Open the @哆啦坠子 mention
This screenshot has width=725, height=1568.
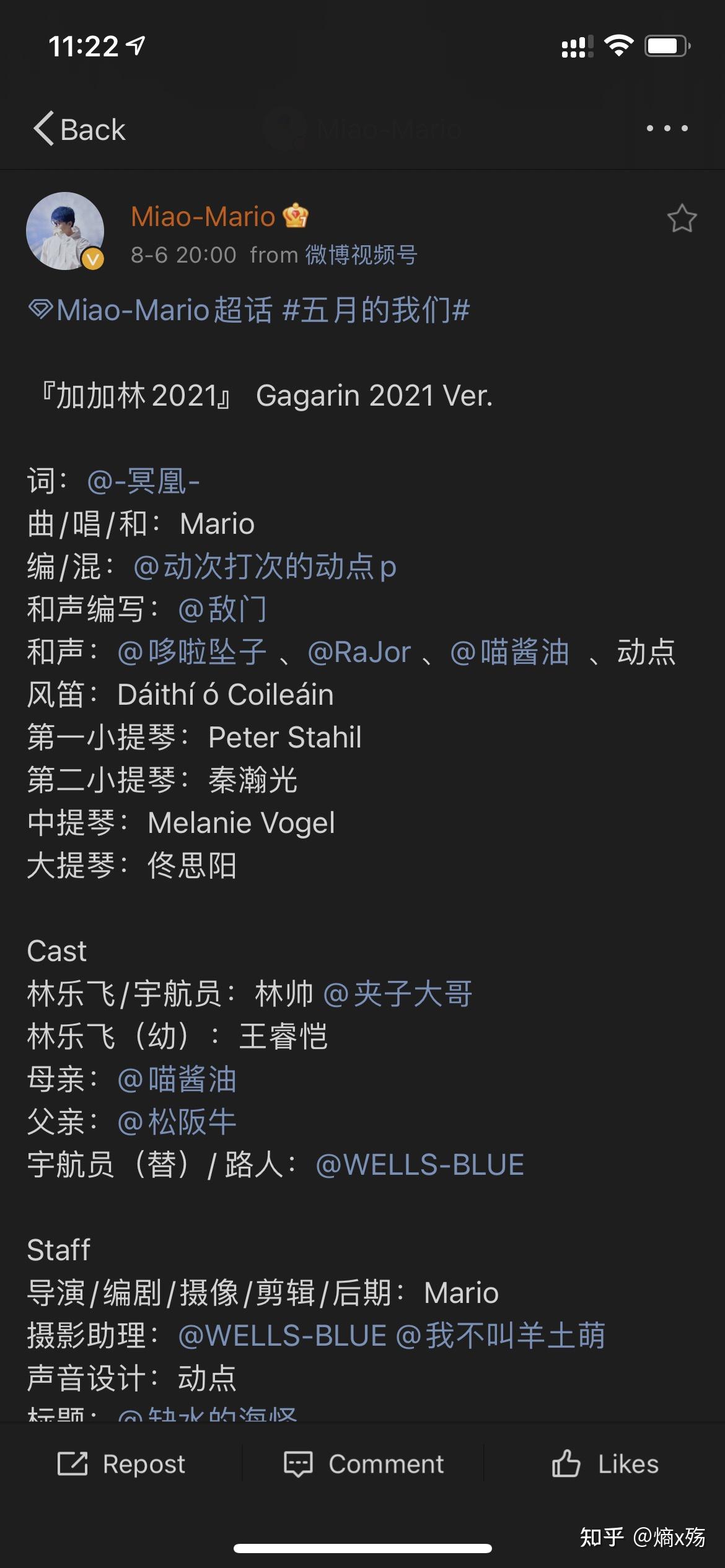pos(192,652)
